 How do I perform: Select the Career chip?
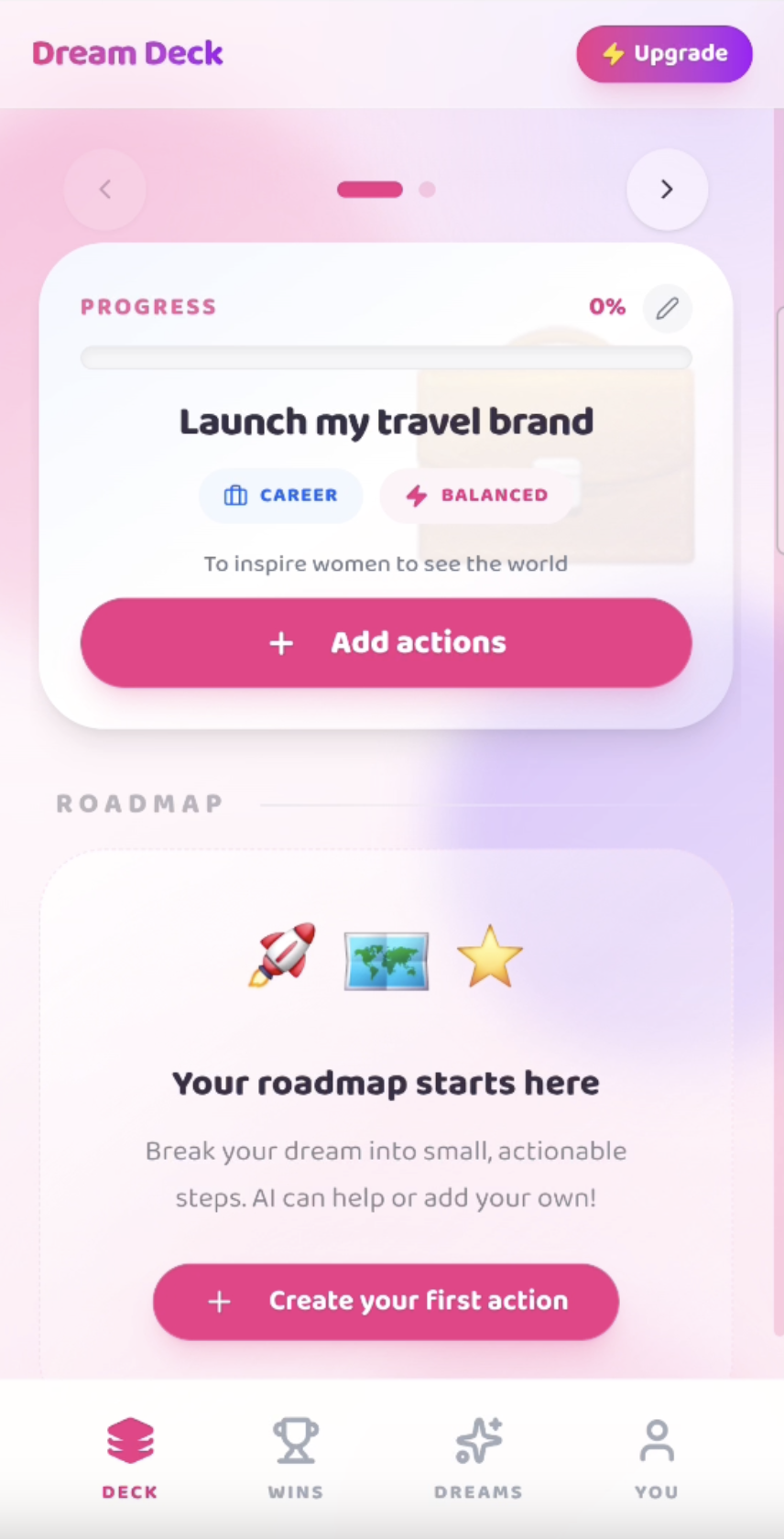click(281, 496)
